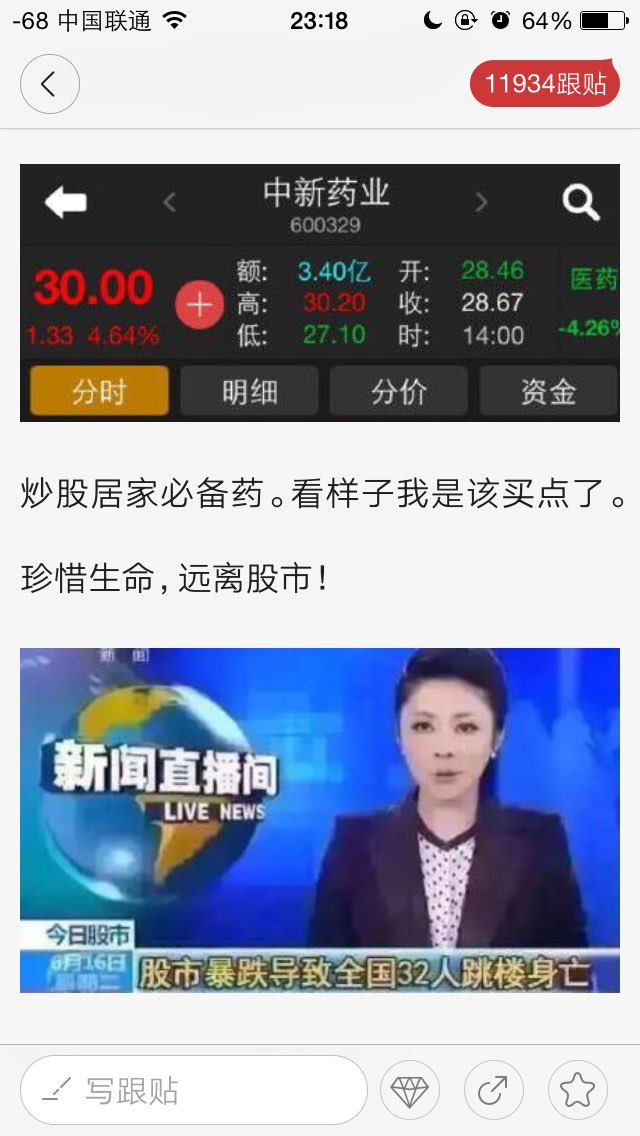640x1136 pixels.
Task: Go back using the top-left arrow
Action: click(49, 84)
